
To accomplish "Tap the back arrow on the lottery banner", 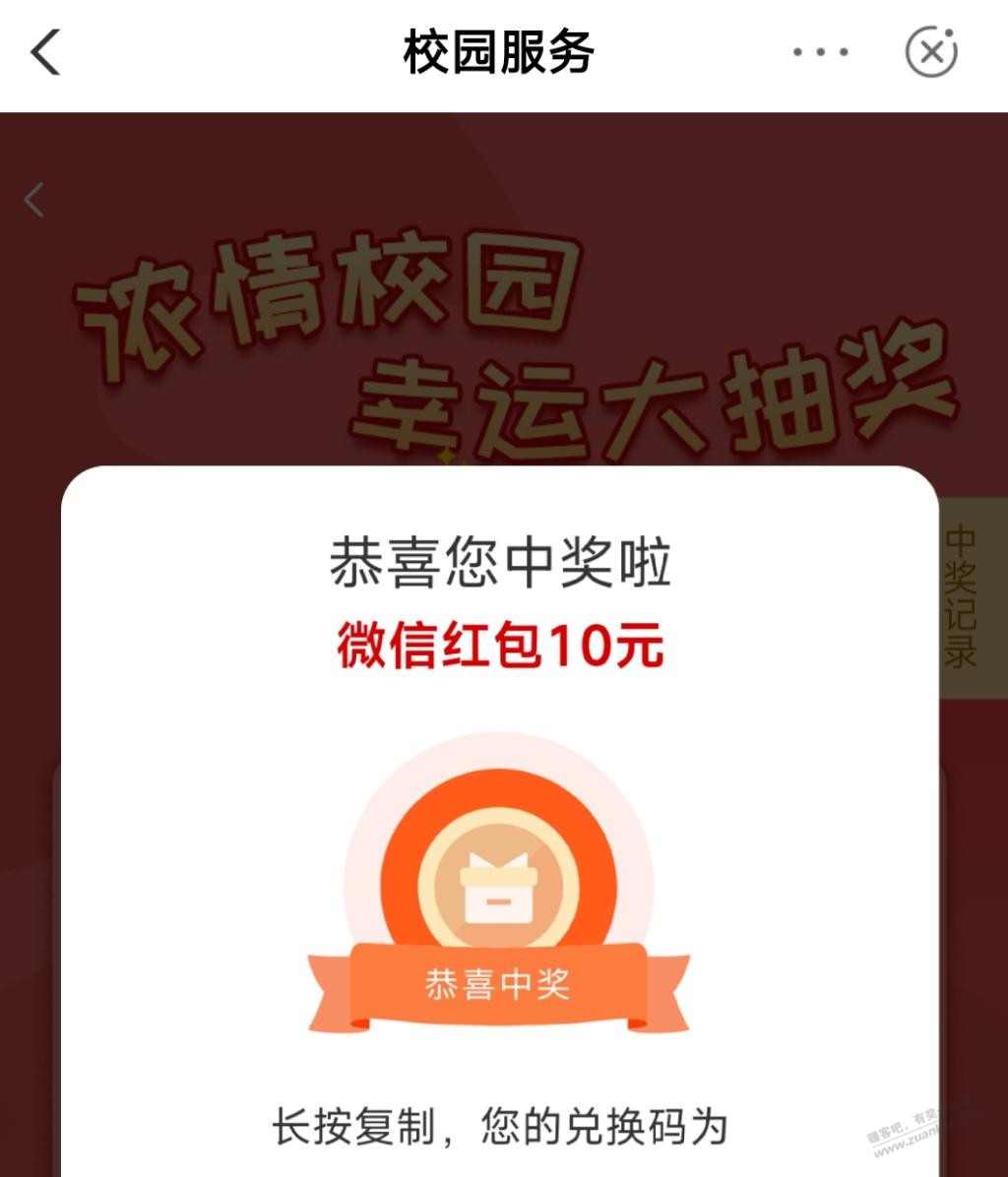I will 34,200.
